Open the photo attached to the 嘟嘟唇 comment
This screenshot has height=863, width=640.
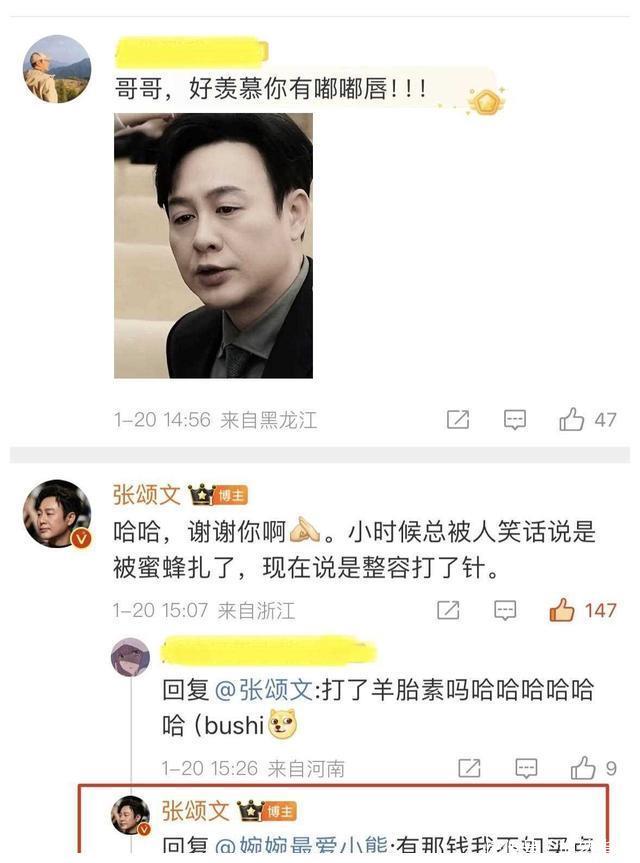(213, 245)
